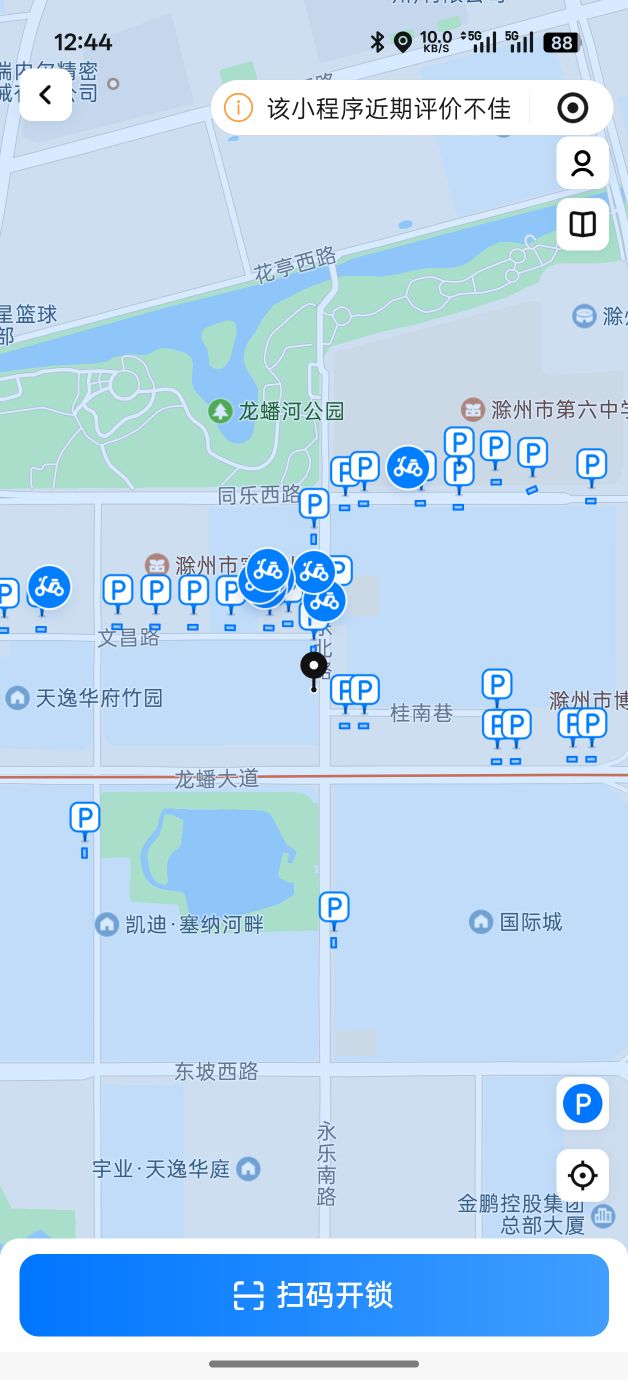
Task: Show parking spots with the P button
Action: pyautogui.click(x=582, y=1104)
